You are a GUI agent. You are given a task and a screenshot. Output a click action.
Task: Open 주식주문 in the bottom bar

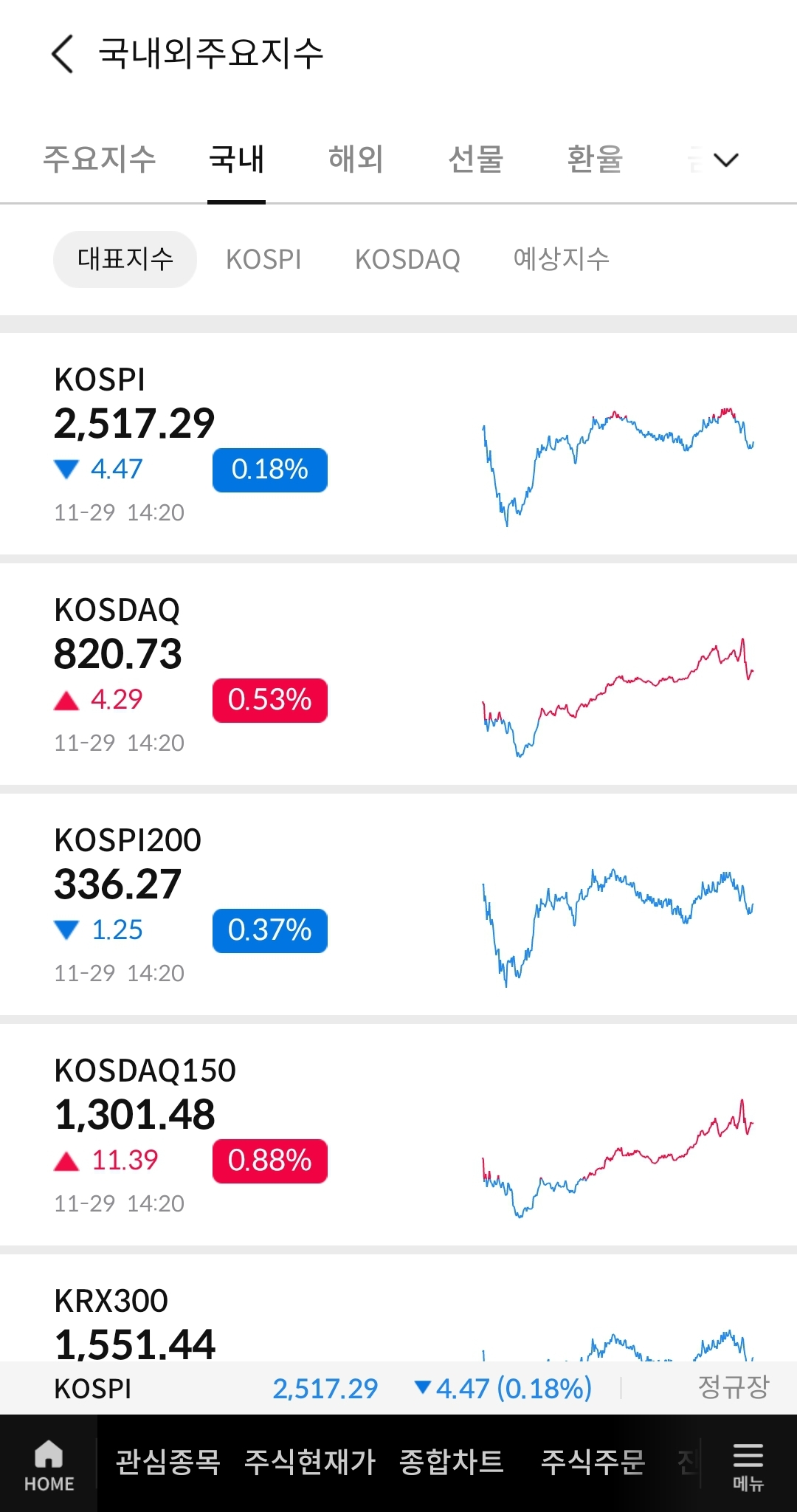pos(593,1463)
